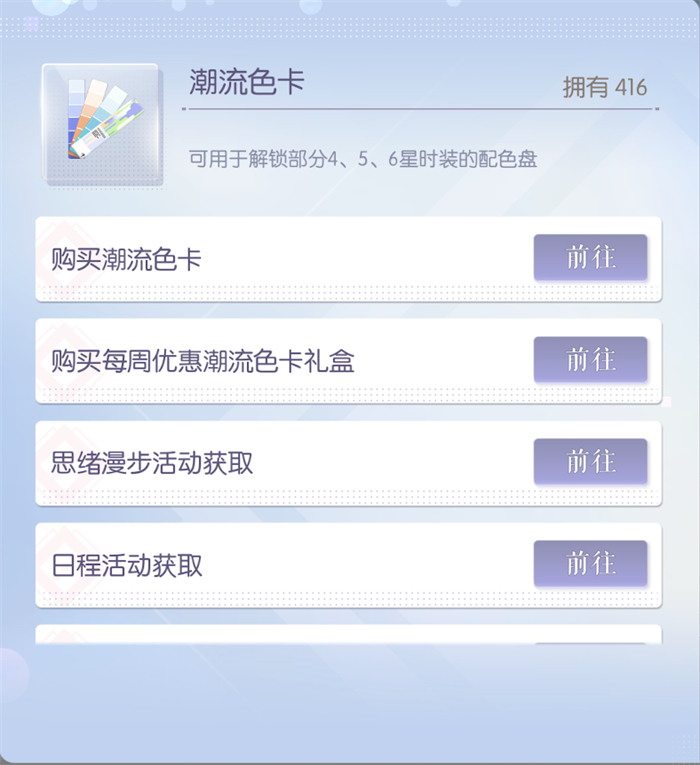Go to 思绪漫步活动获取 via 前往

click(590, 462)
